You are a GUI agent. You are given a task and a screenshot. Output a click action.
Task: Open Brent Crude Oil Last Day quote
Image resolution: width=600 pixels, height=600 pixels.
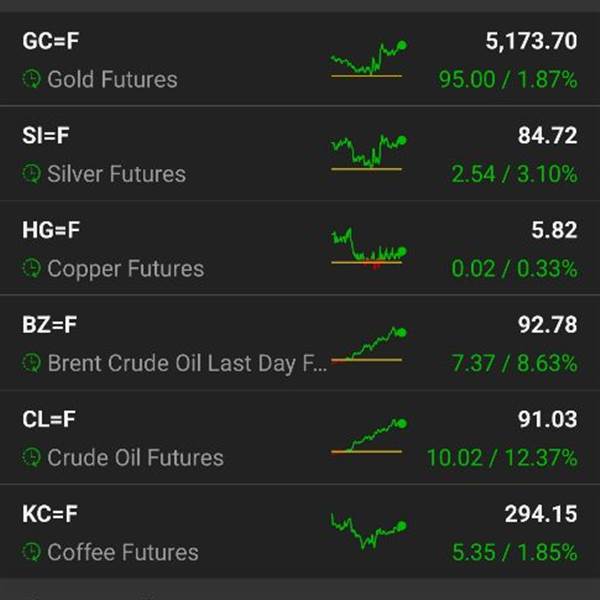tap(300, 343)
